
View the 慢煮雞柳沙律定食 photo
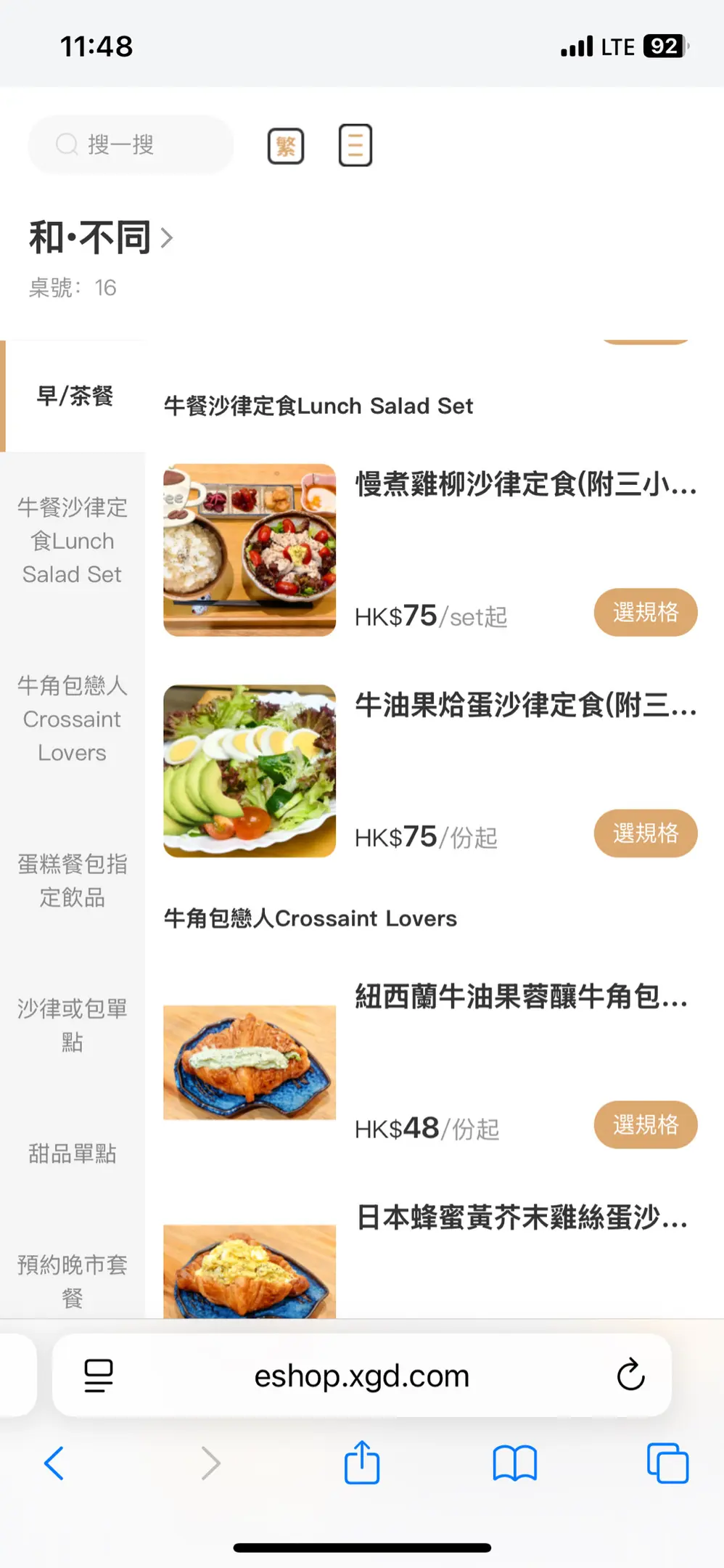coord(250,550)
